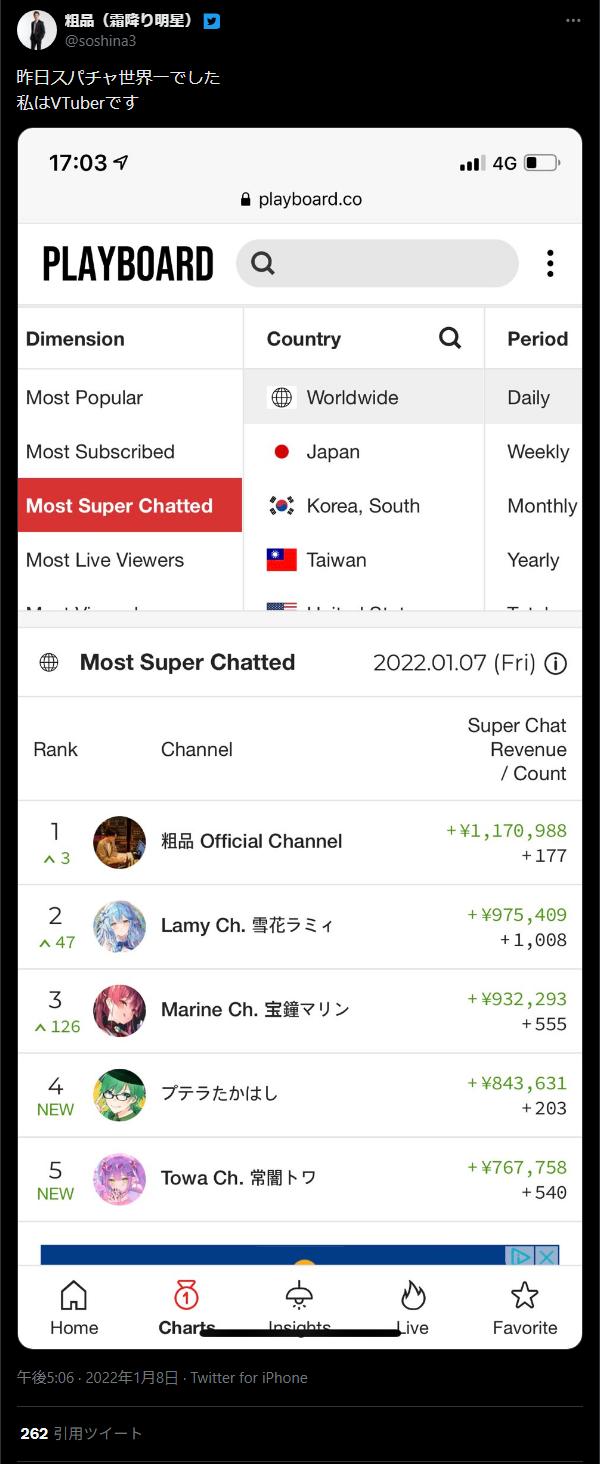Open 粗品's profile avatar
The height and width of the screenshot is (1464, 600).
(37, 31)
